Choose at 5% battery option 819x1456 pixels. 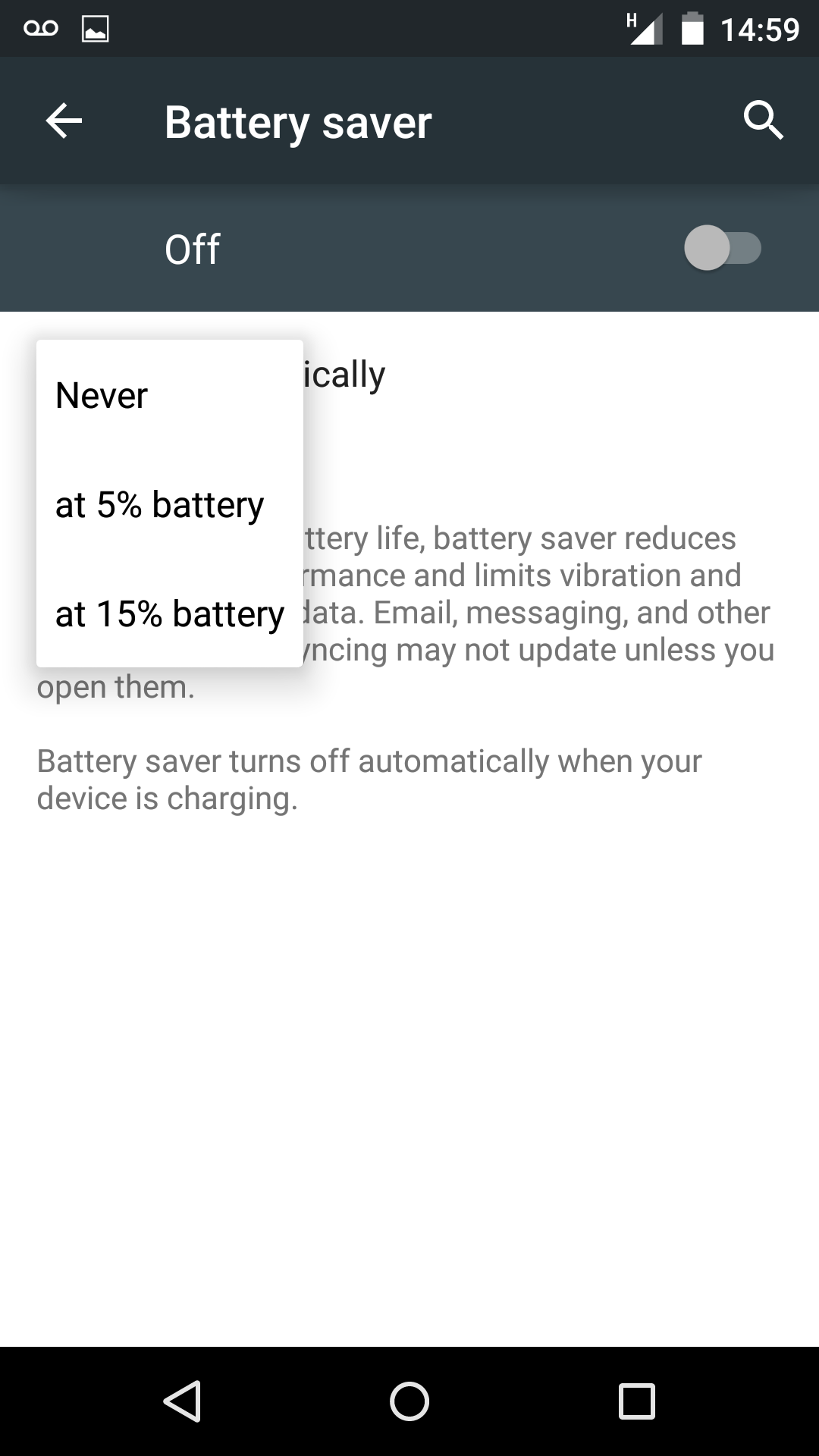pyautogui.click(x=170, y=504)
